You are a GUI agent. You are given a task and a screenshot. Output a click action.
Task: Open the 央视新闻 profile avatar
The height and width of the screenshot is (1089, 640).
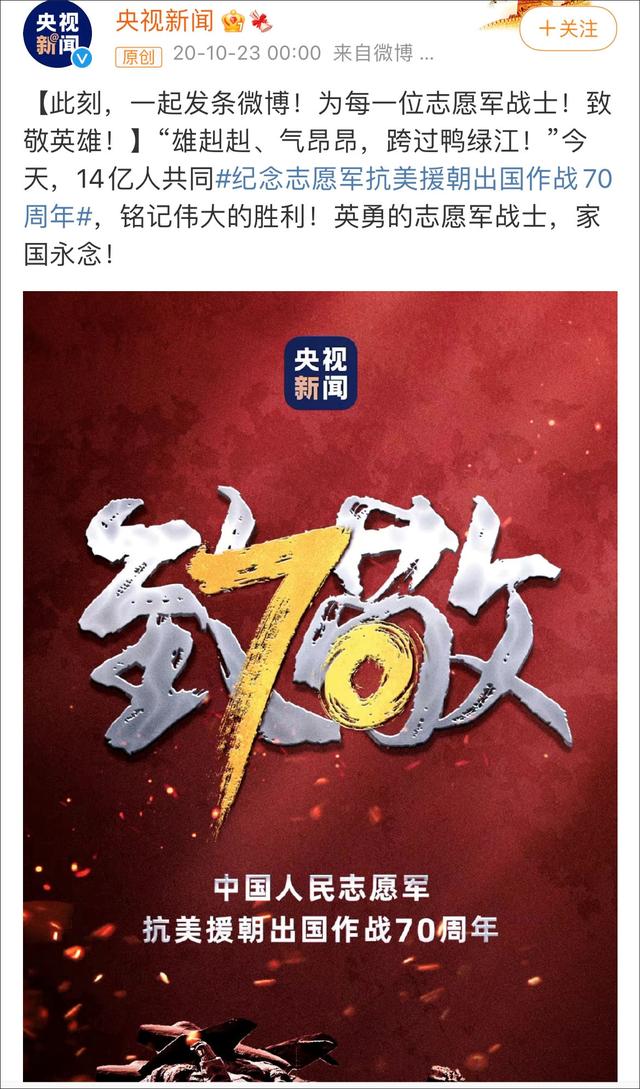click(60, 34)
